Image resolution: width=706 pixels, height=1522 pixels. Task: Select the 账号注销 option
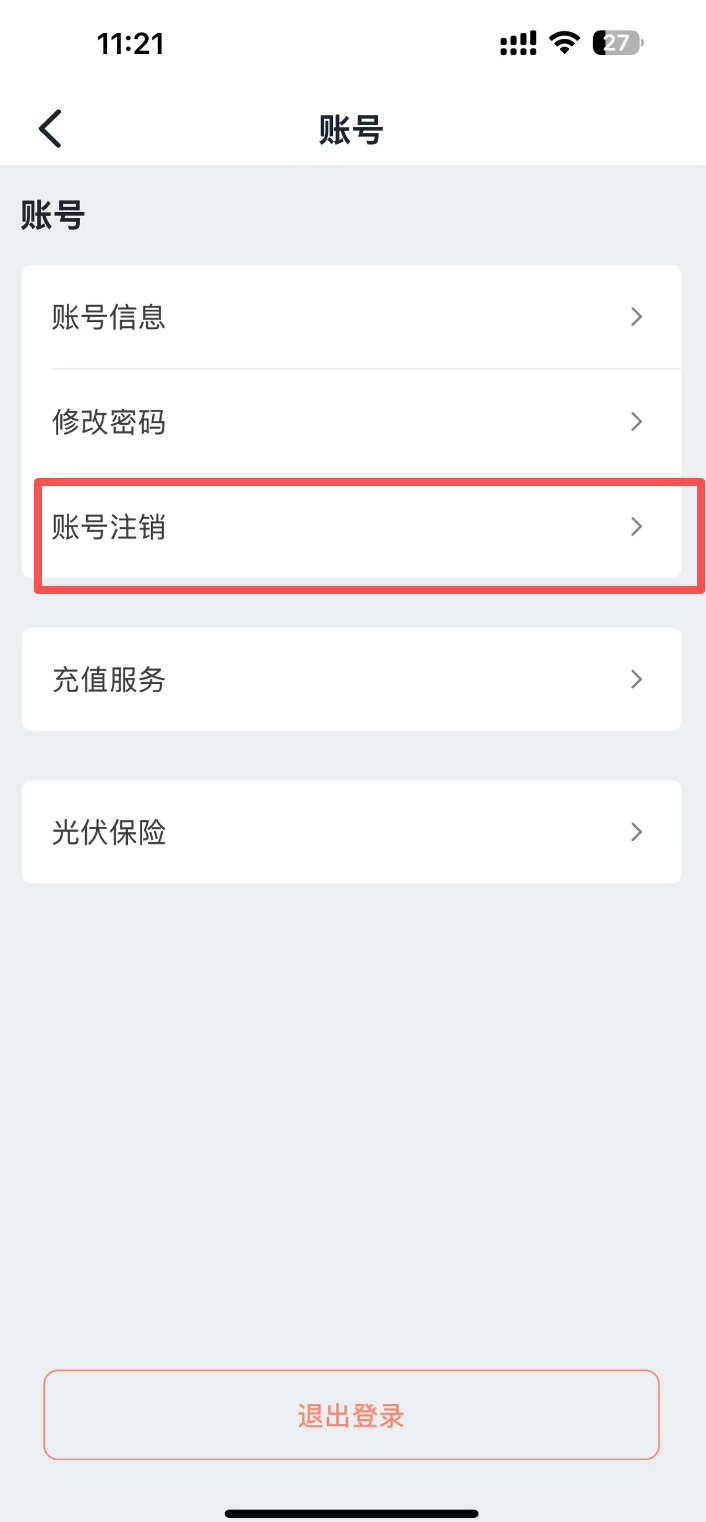click(x=350, y=527)
